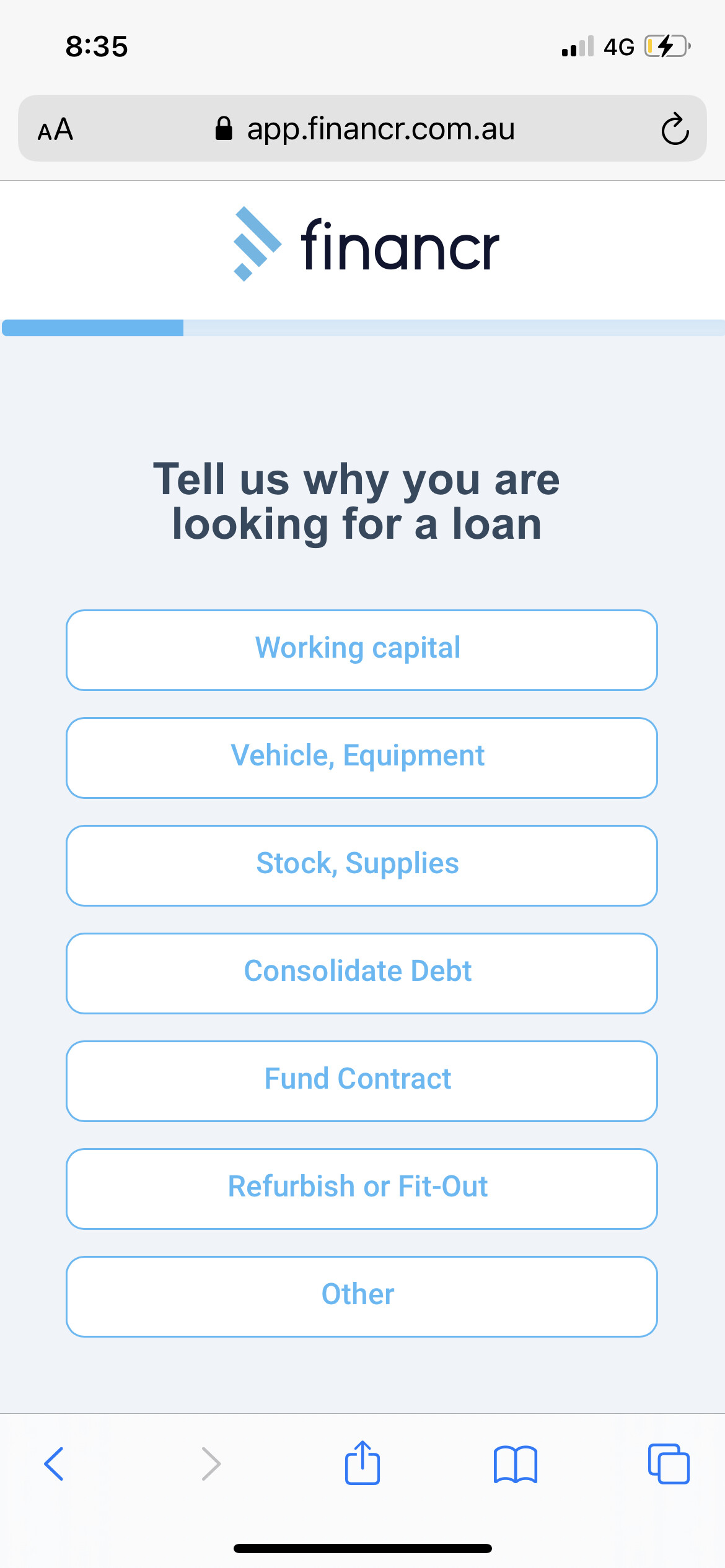This screenshot has height=1568, width=725.
Task: Show all open Safari tabs
Action: (669, 1464)
